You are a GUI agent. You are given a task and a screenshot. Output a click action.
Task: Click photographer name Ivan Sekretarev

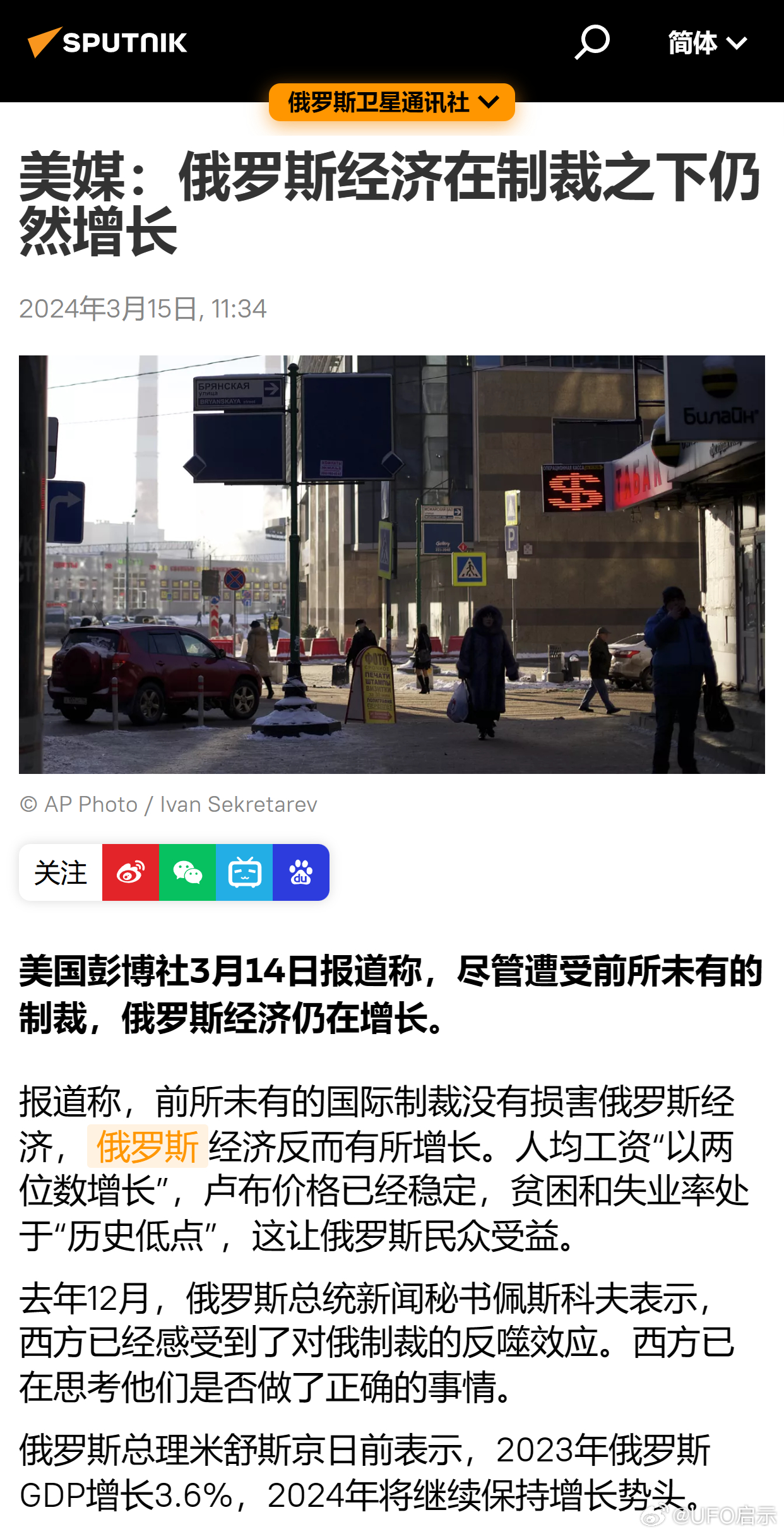click(x=239, y=804)
